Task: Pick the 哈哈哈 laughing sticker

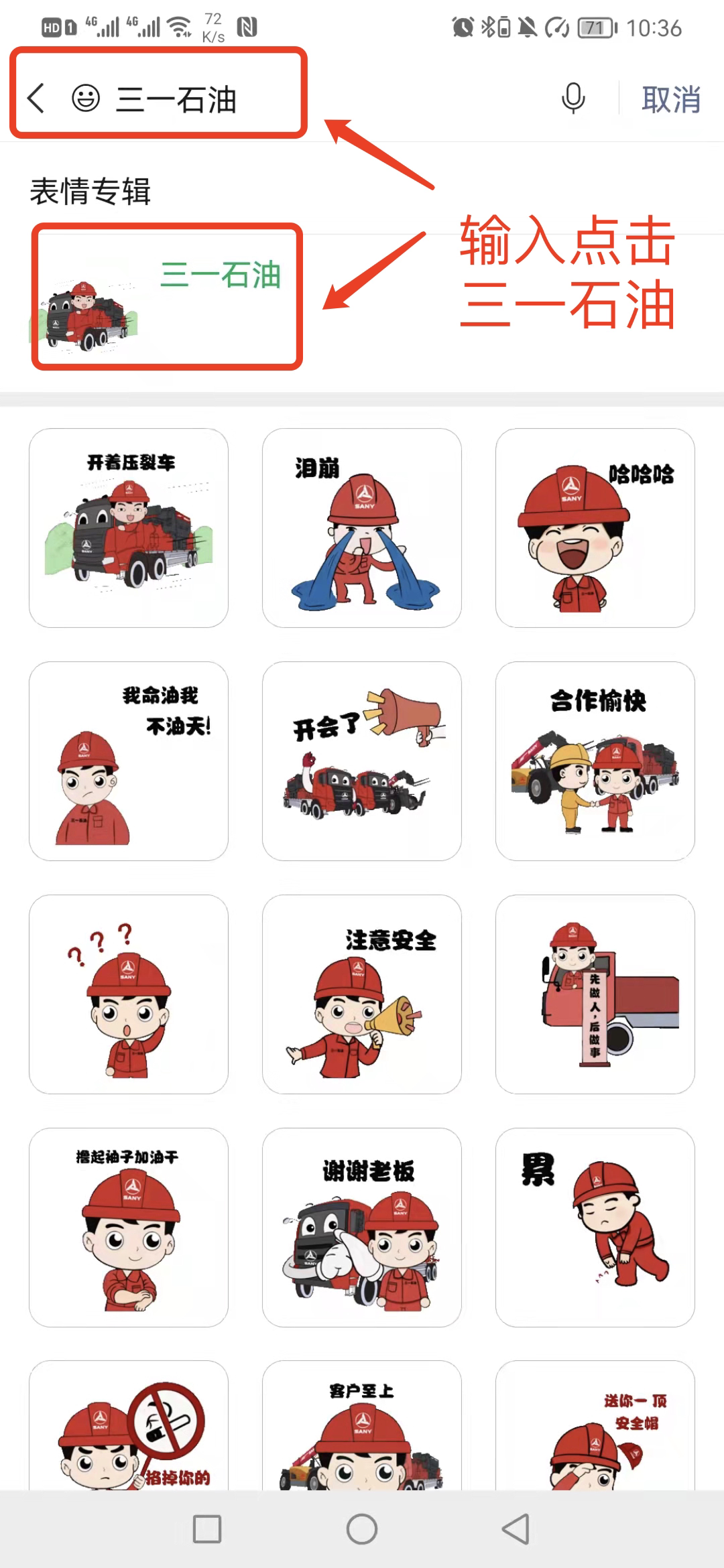Action: [595, 528]
